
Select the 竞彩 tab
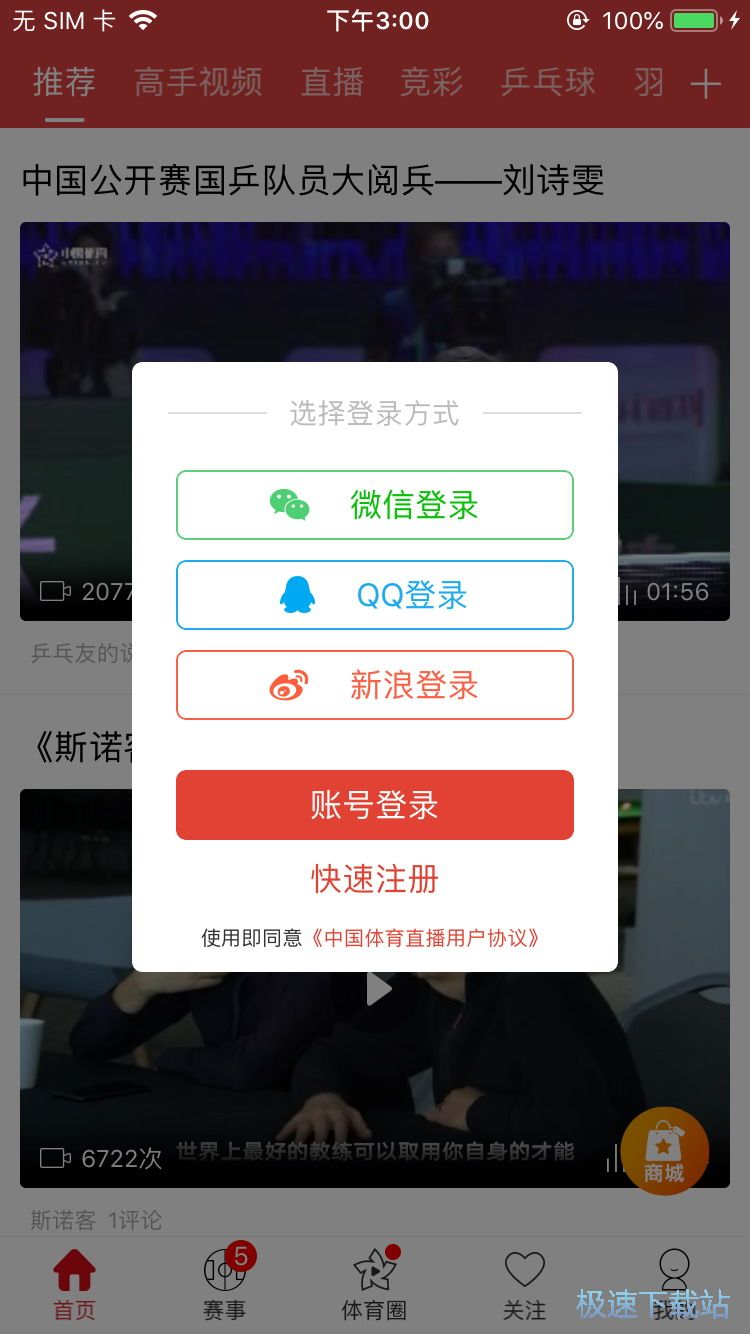coord(432,82)
